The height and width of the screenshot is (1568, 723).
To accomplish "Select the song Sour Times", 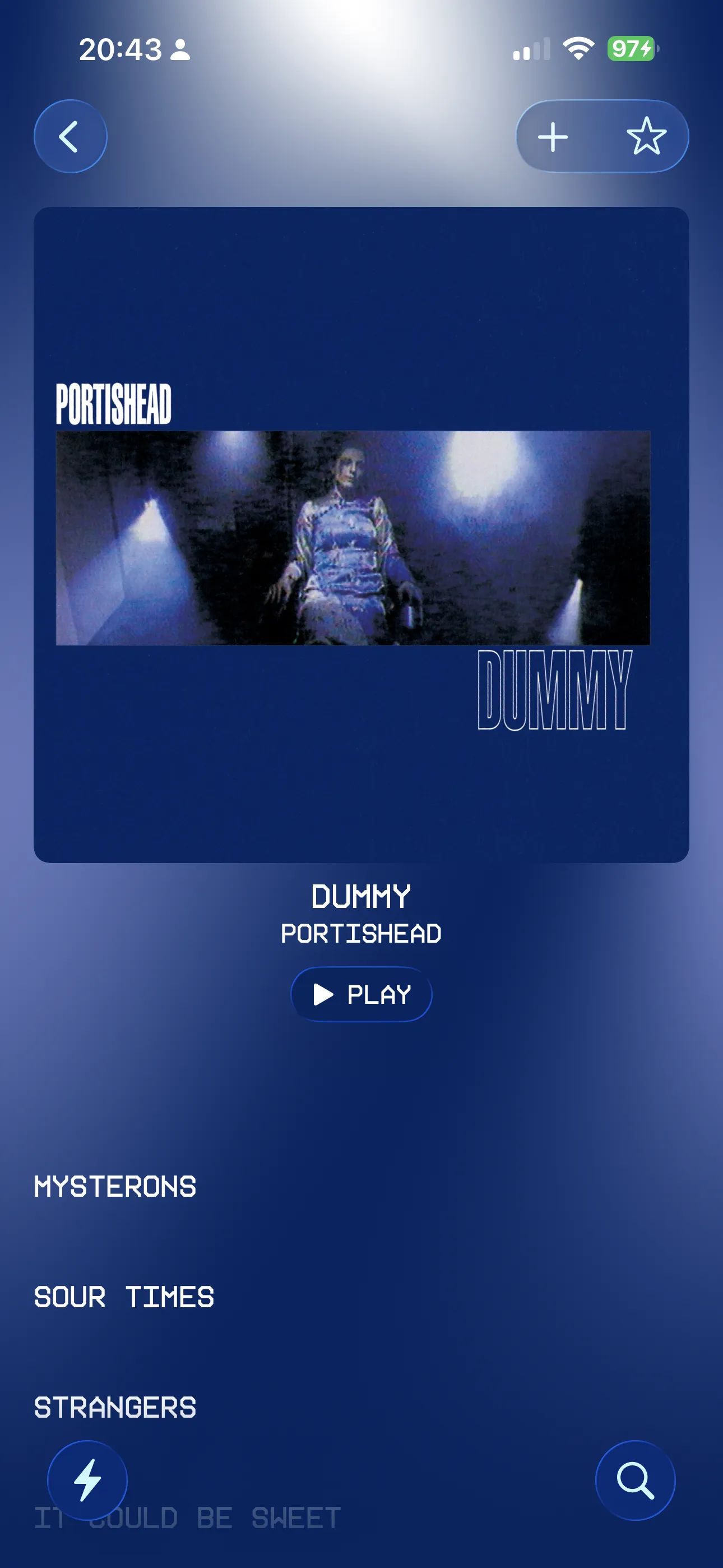I will coord(124,1297).
